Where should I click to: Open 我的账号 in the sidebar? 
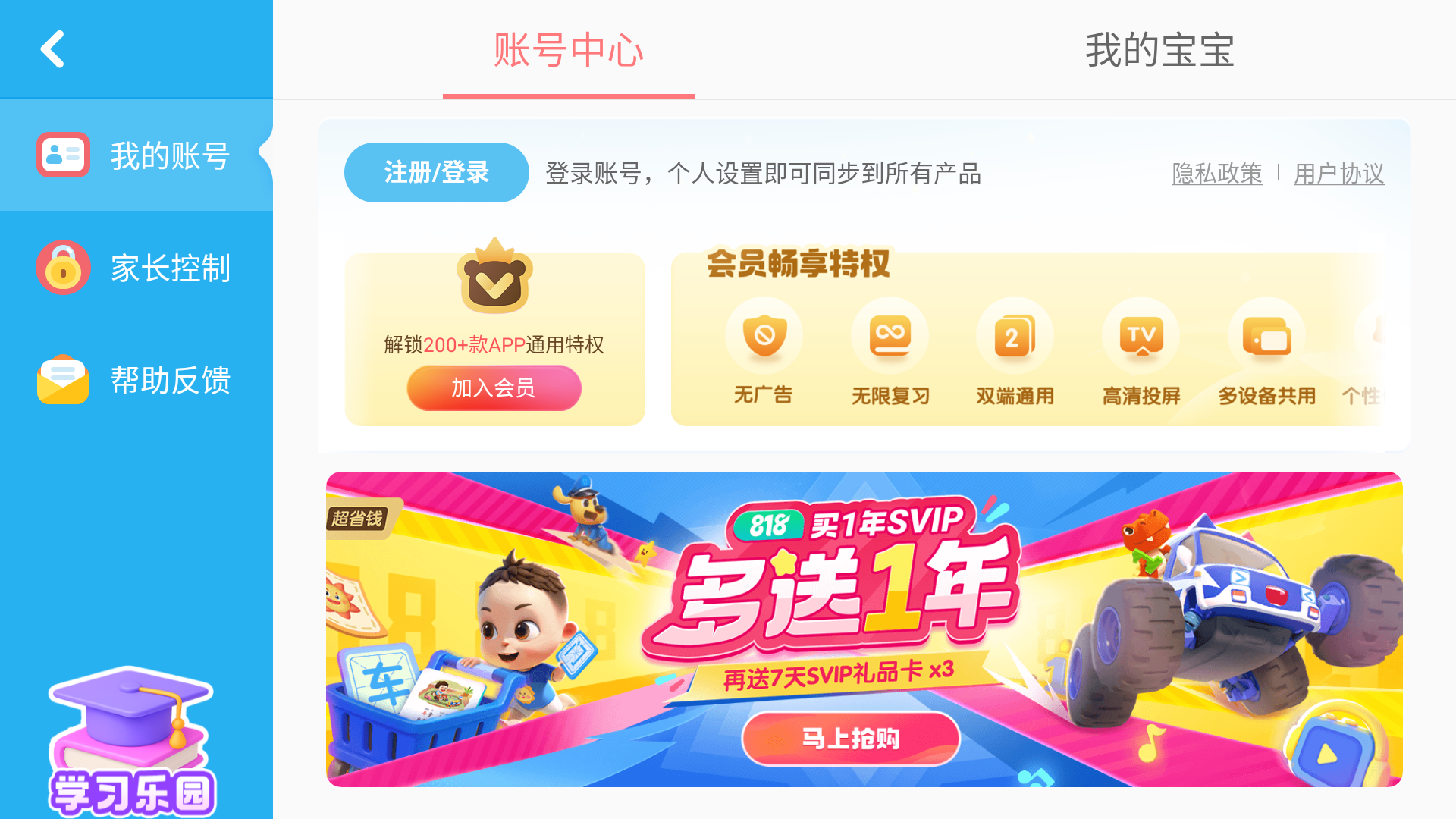pyautogui.click(x=136, y=155)
